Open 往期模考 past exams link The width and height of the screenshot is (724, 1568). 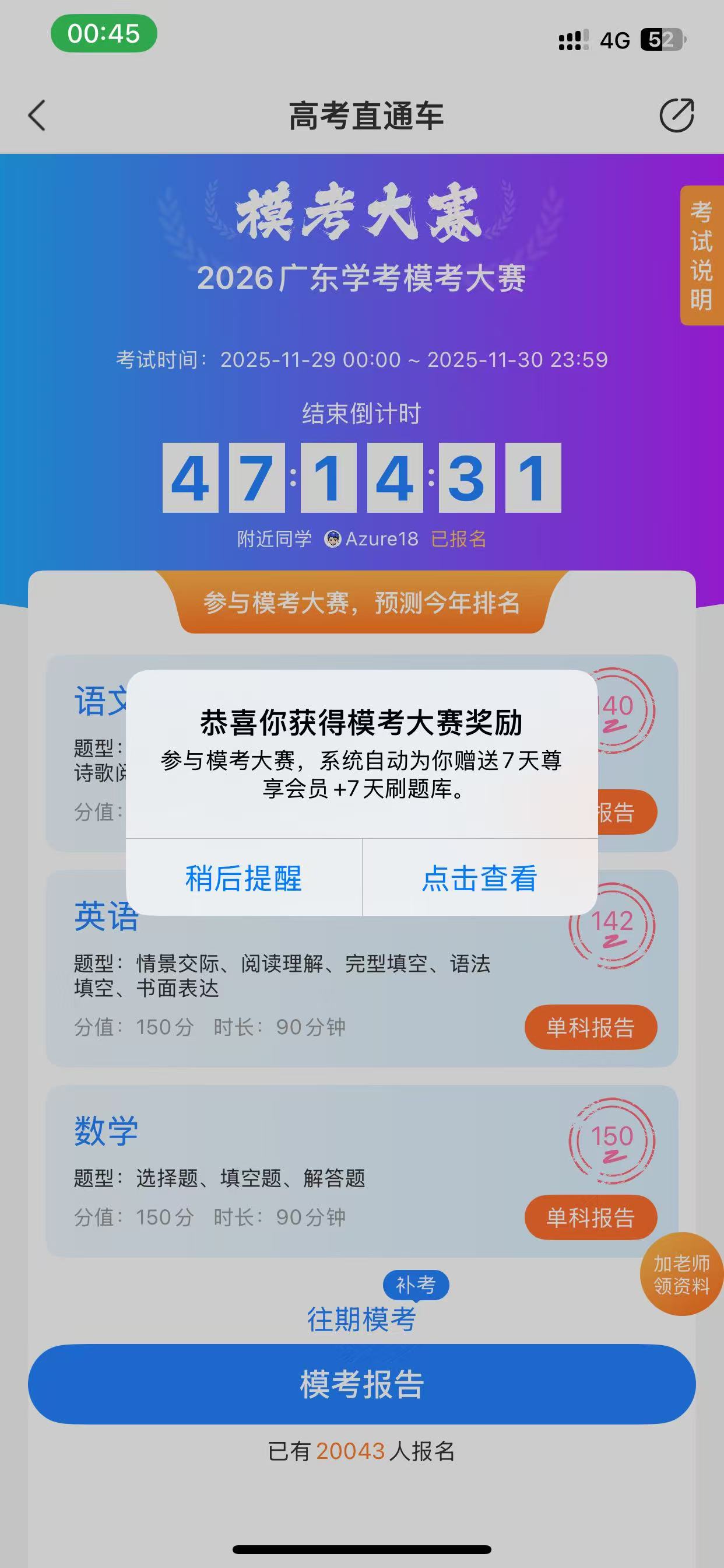click(x=361, y=1319)
